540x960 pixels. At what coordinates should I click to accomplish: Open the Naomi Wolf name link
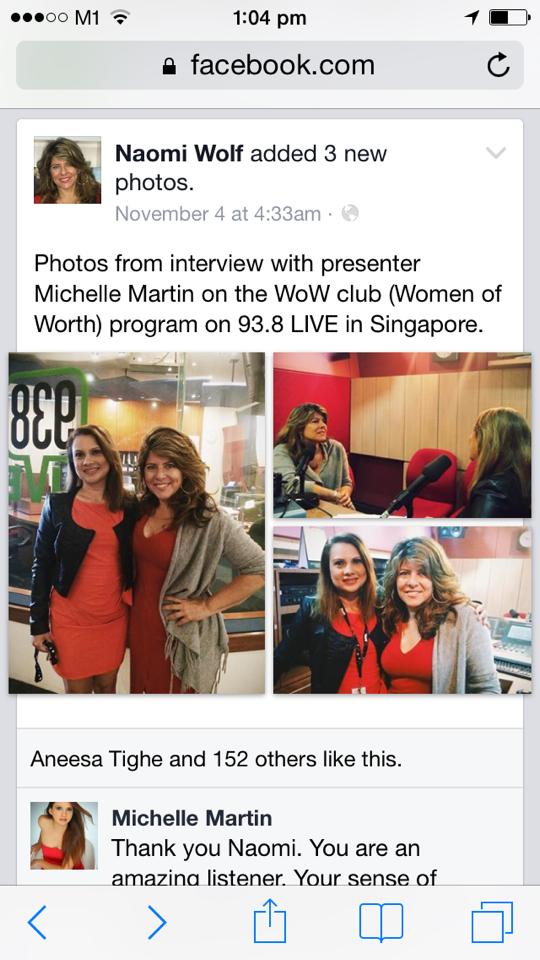pyautogui.click(x=179, y=153)
